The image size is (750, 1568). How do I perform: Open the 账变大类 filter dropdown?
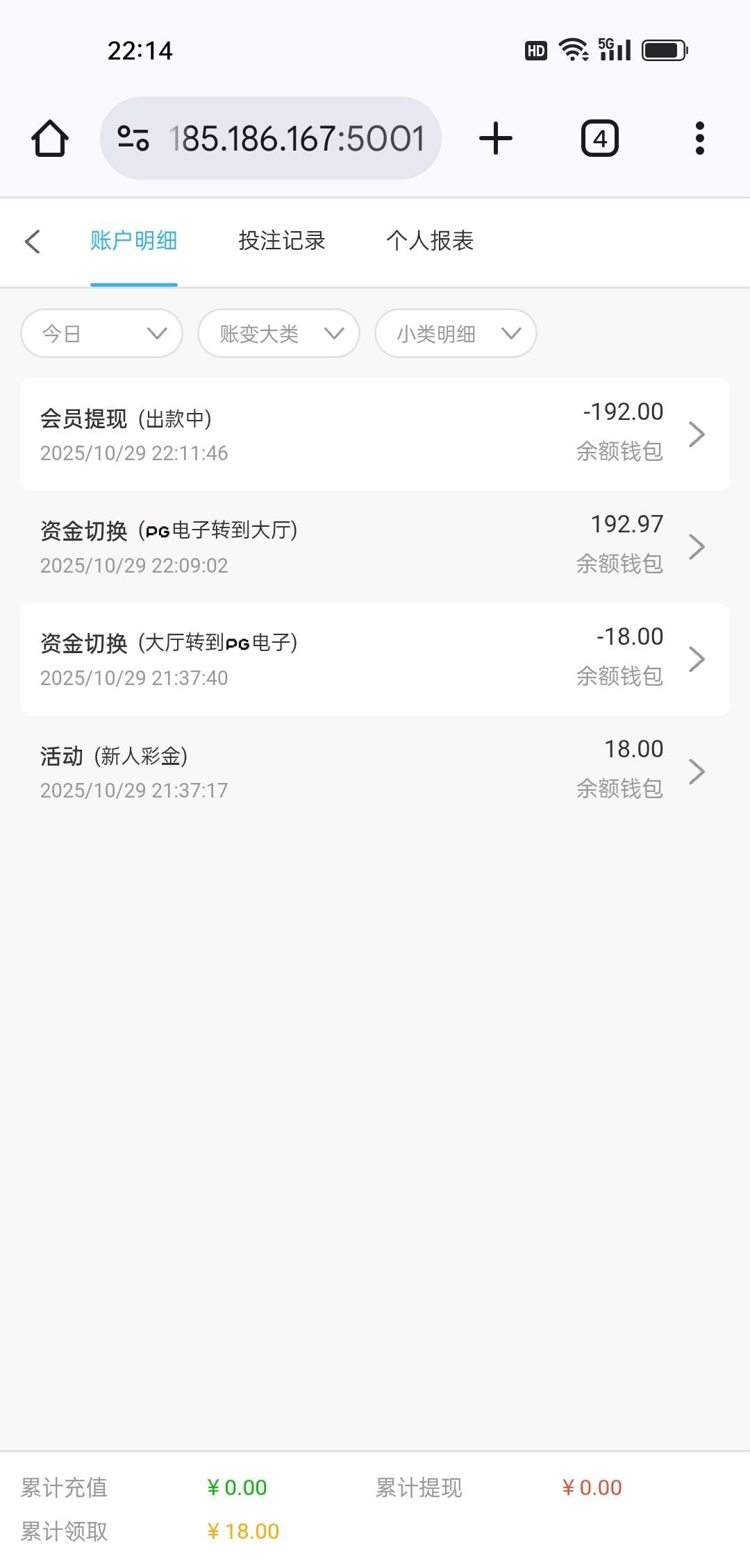coord(278,334)
